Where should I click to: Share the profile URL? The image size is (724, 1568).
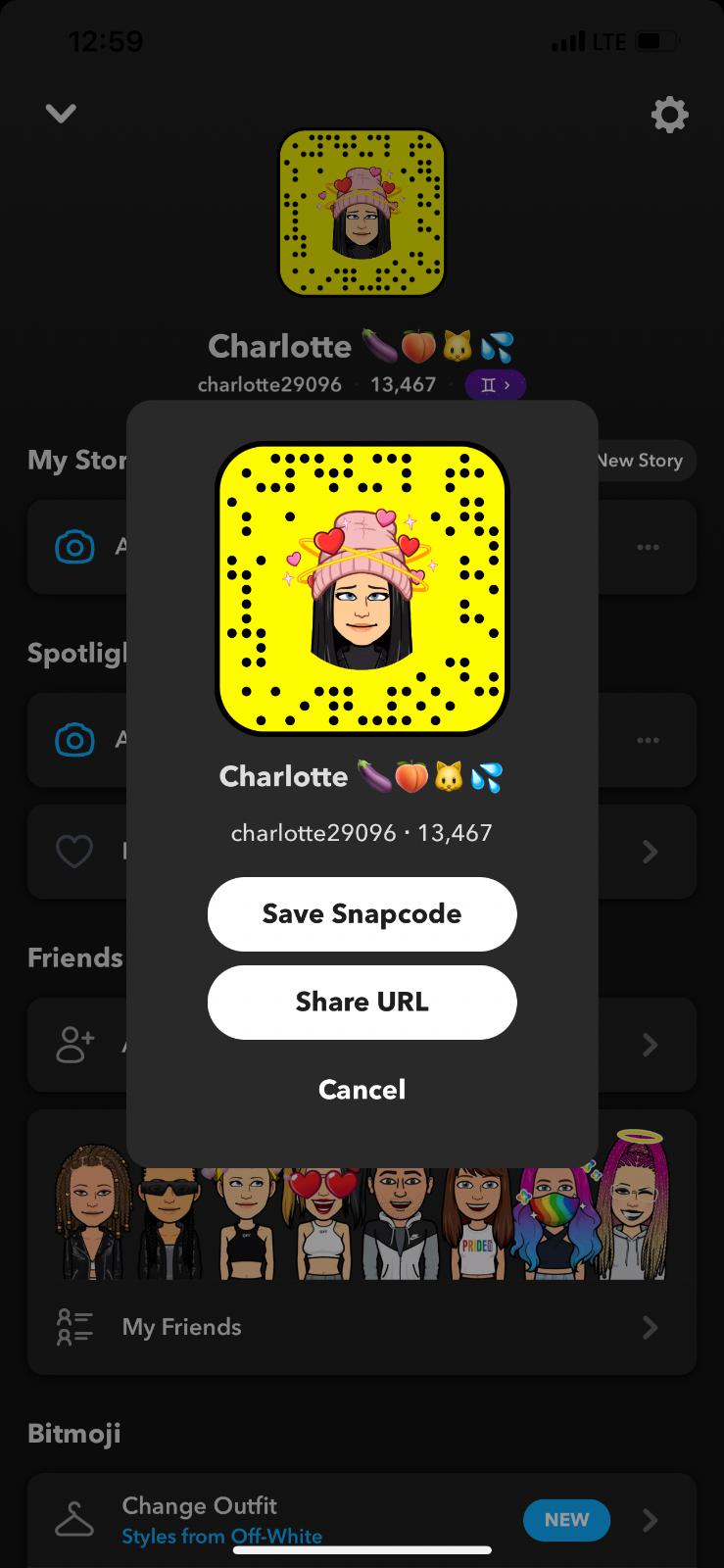pyautogui.click(x=362, y=1002)
